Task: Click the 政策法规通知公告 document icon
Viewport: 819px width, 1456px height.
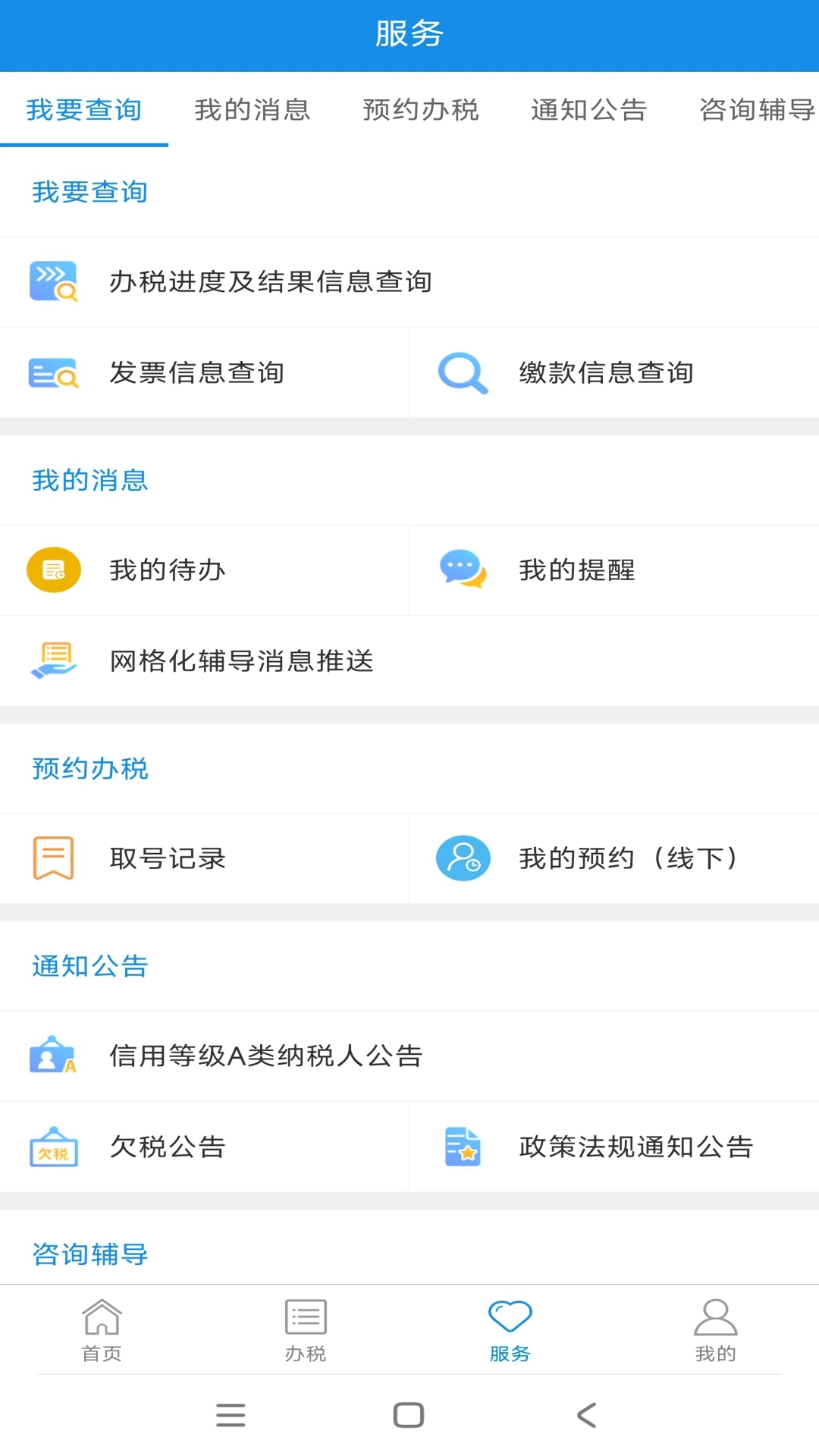Action: click(x=463, y=1147)
